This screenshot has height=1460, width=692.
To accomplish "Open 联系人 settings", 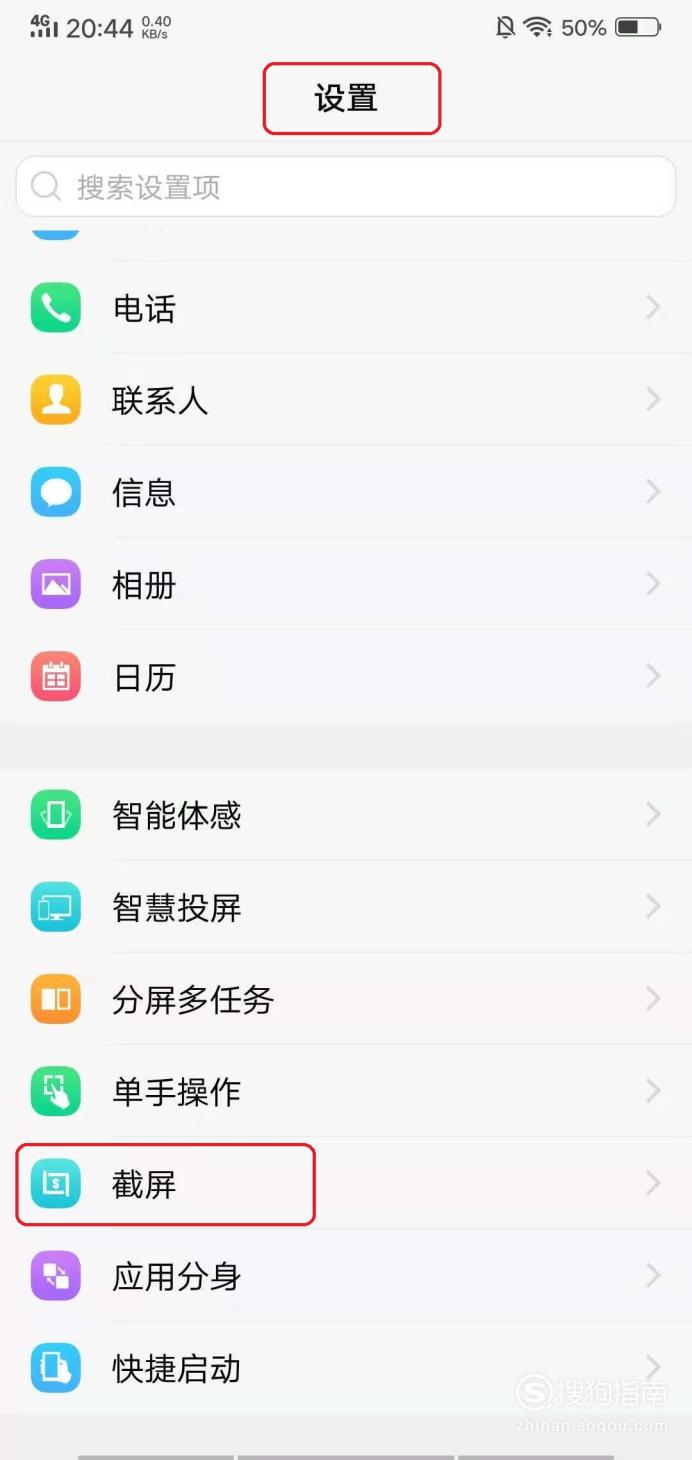I will [x=346, y=400].
